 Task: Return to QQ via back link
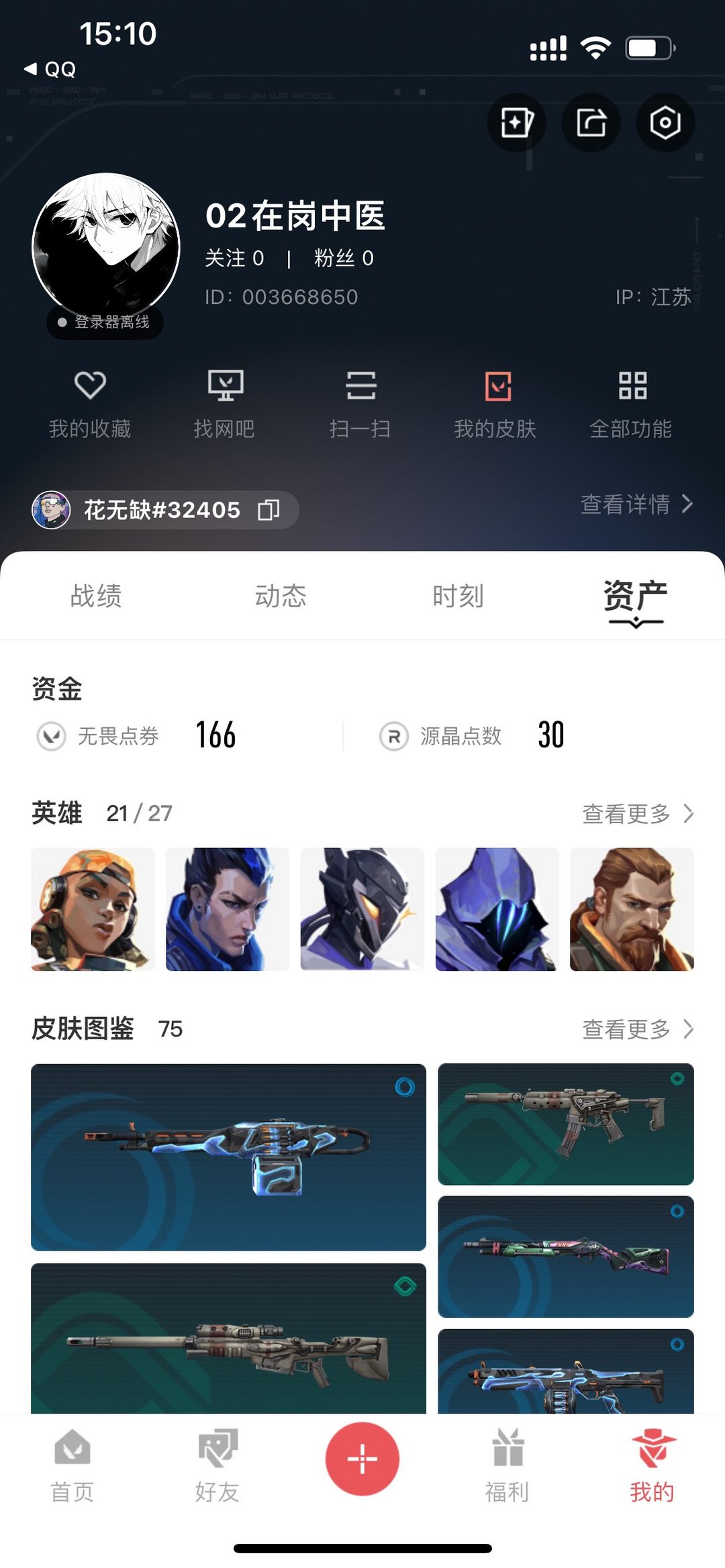pyautogui.click(x=50, y=69)
